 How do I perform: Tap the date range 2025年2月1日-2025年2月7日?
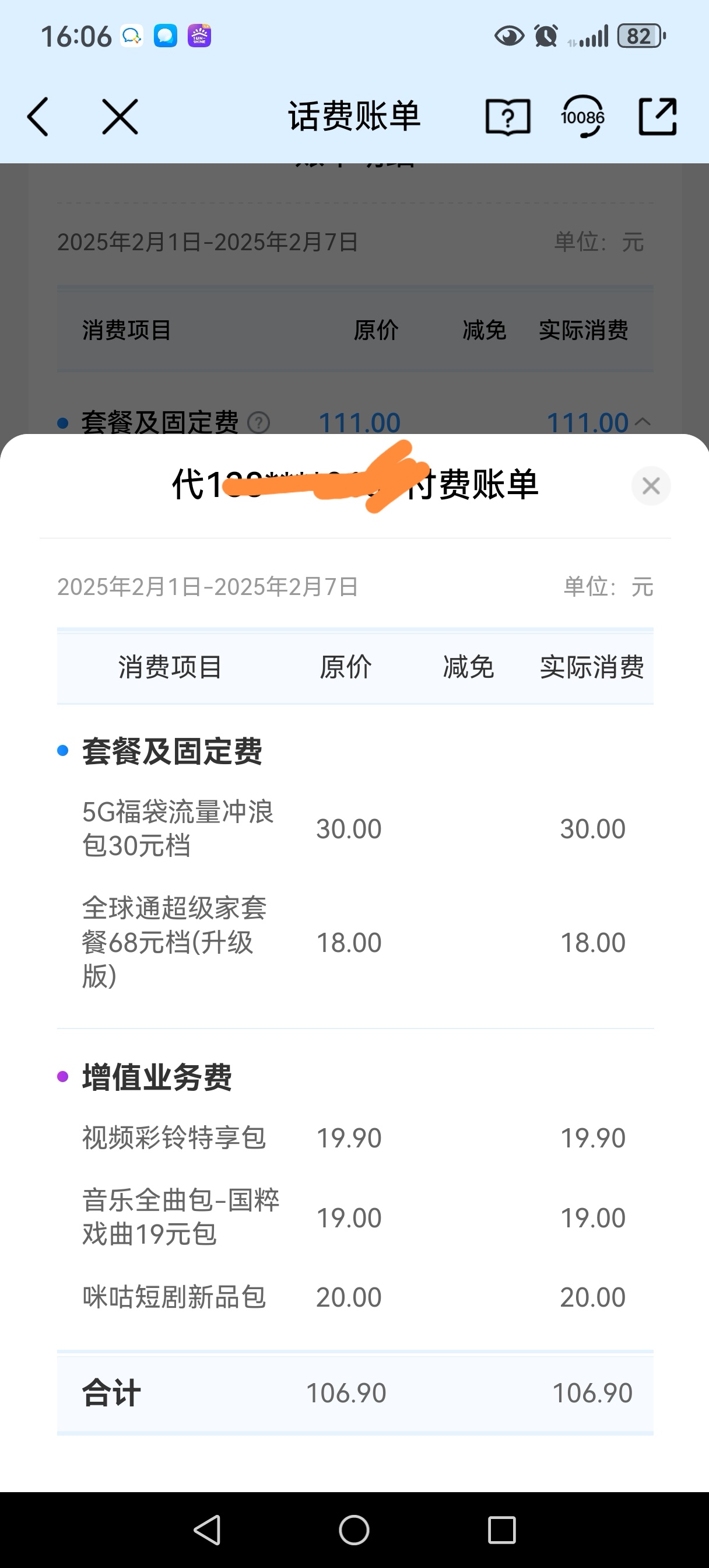pyautogui.click(x=207, y=587)
